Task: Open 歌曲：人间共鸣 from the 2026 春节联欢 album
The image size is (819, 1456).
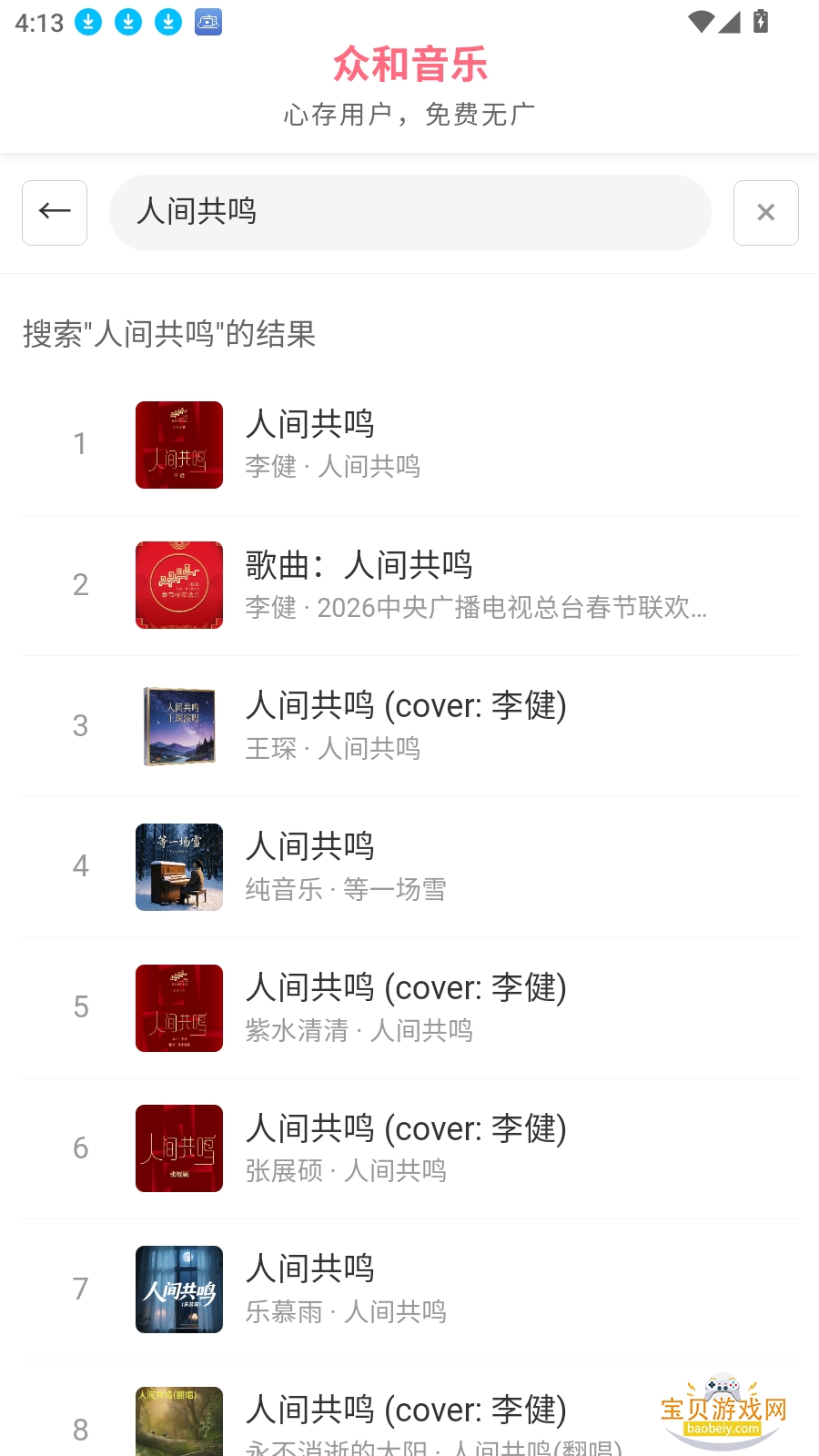Action: [409, 585]
